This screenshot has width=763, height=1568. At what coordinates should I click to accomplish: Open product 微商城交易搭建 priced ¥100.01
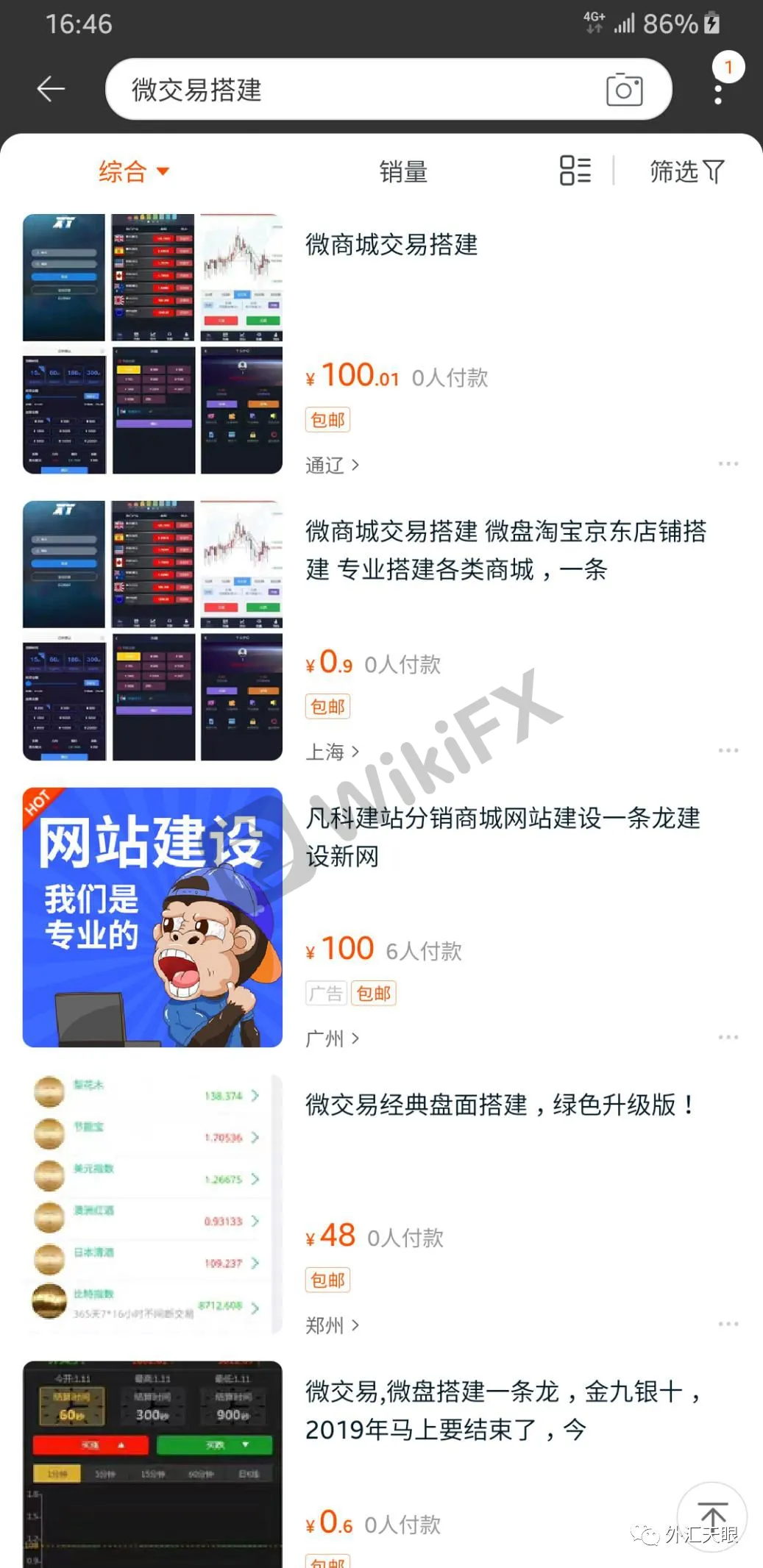click(391, 245)
